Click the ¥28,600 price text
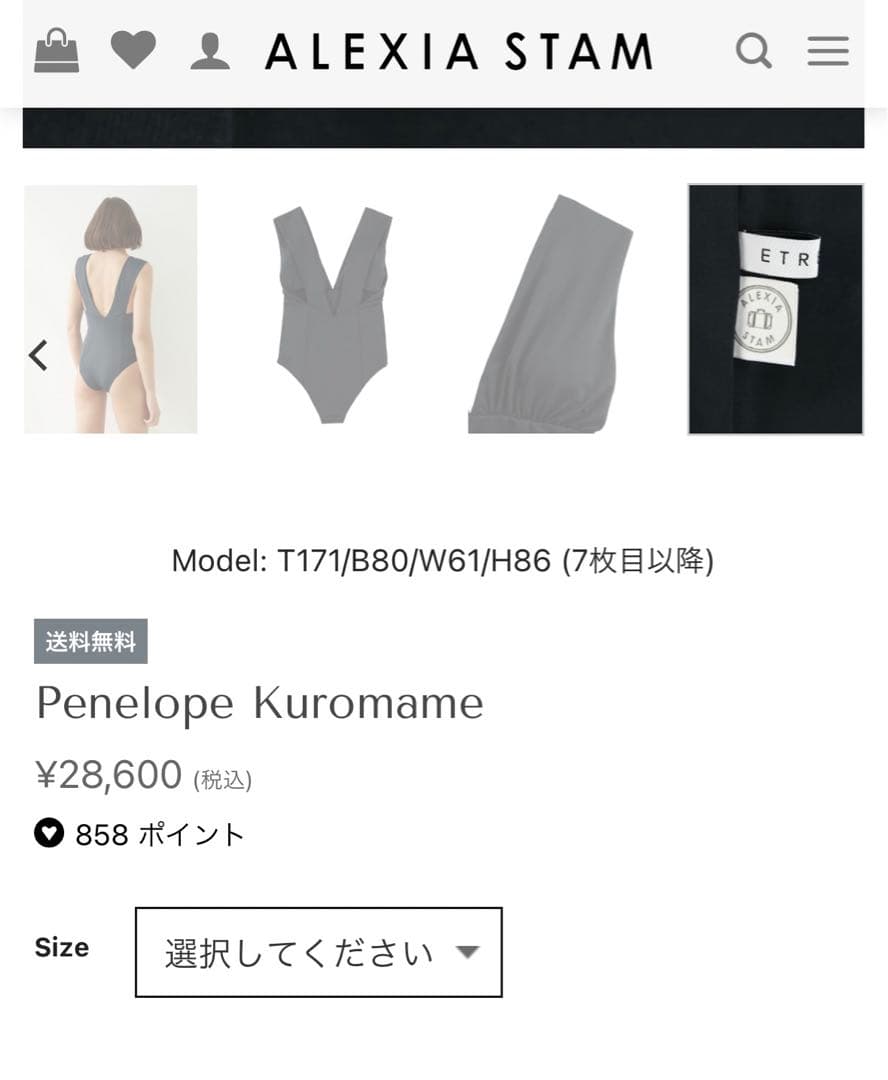This screenshot has width=888, height=1080. [105, 773]
